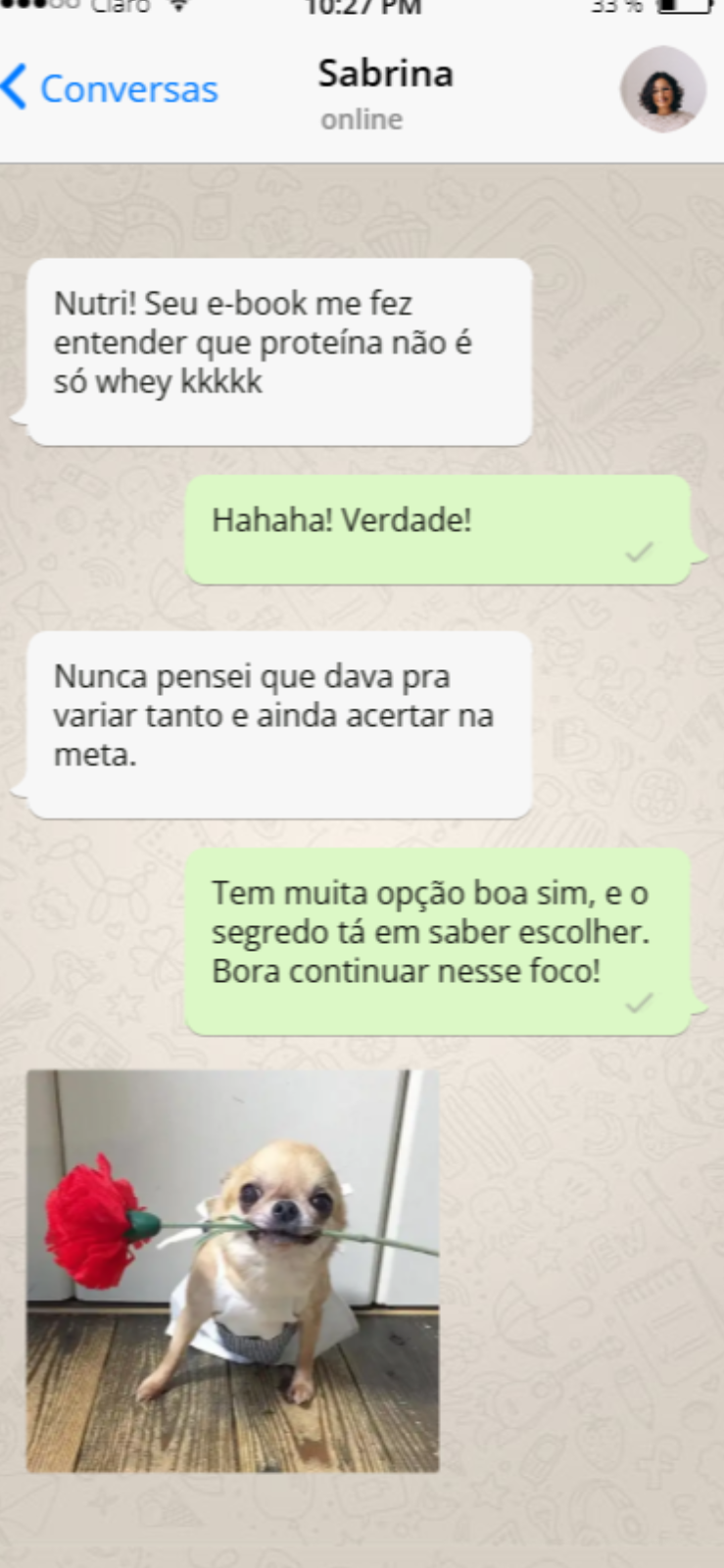The height and width of the screenshot is (1568, 724).
Task: Click the Sabrina contact name
Action: [x=386, y=73]
